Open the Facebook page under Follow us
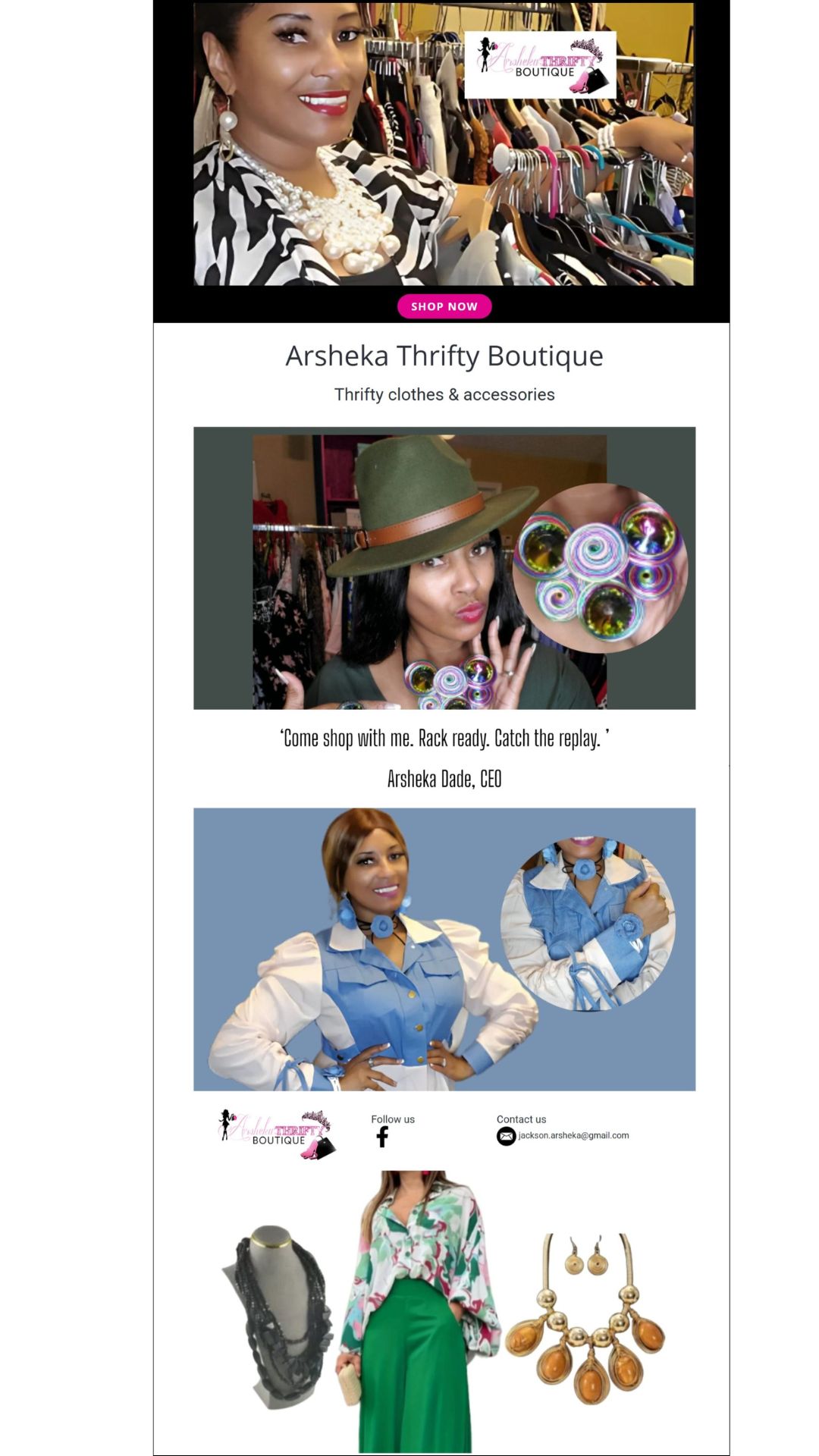This screenshot has height=1456, width=819. click(x=382, y=1137)
